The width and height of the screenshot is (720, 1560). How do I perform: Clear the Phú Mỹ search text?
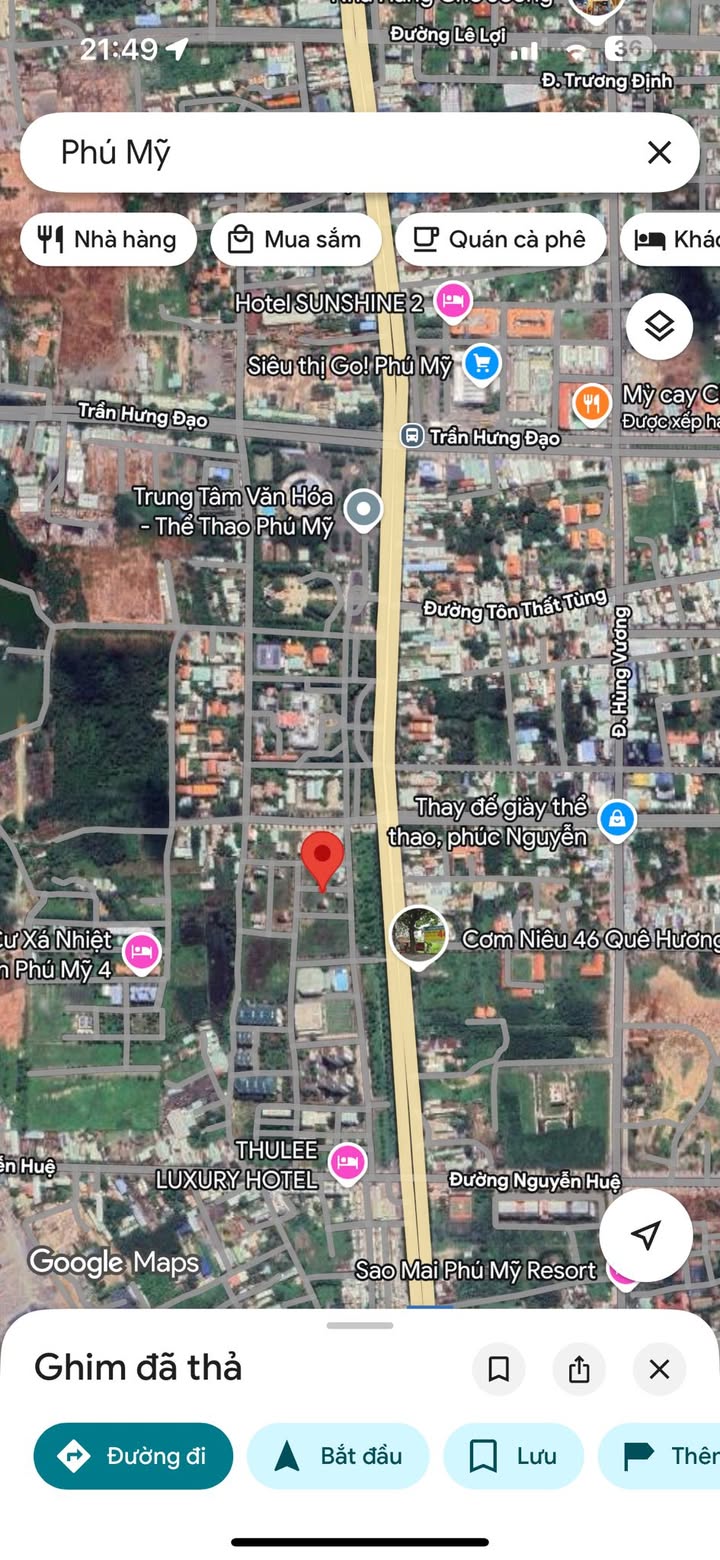tap(659, 152)
